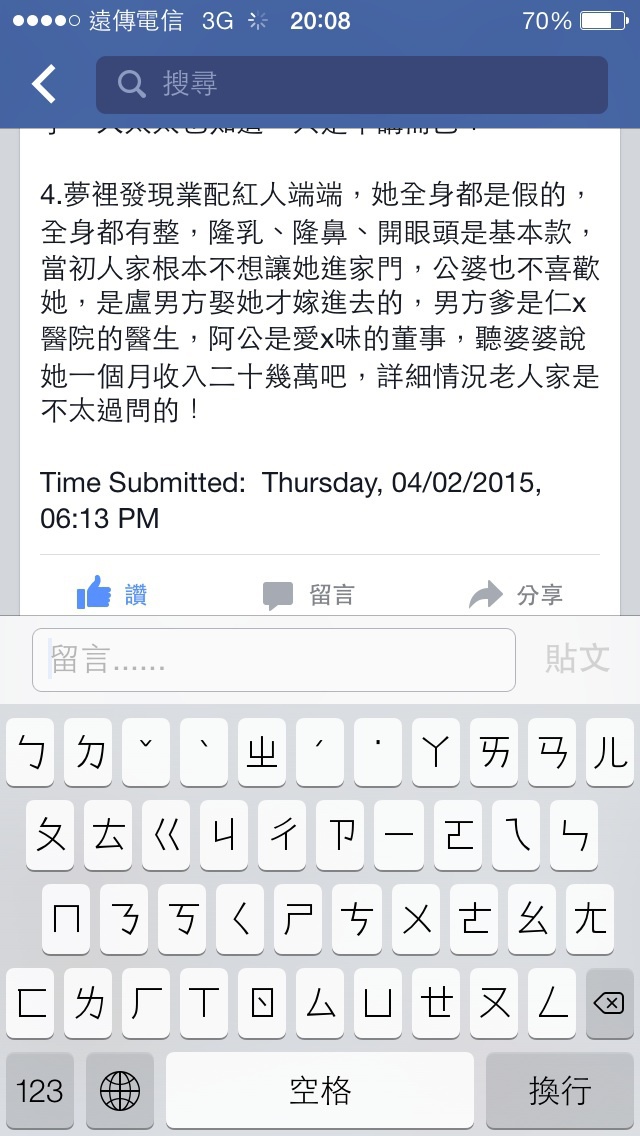Switch to the 123 number keyboard
640x1136 pixels.
point(39,1090)
